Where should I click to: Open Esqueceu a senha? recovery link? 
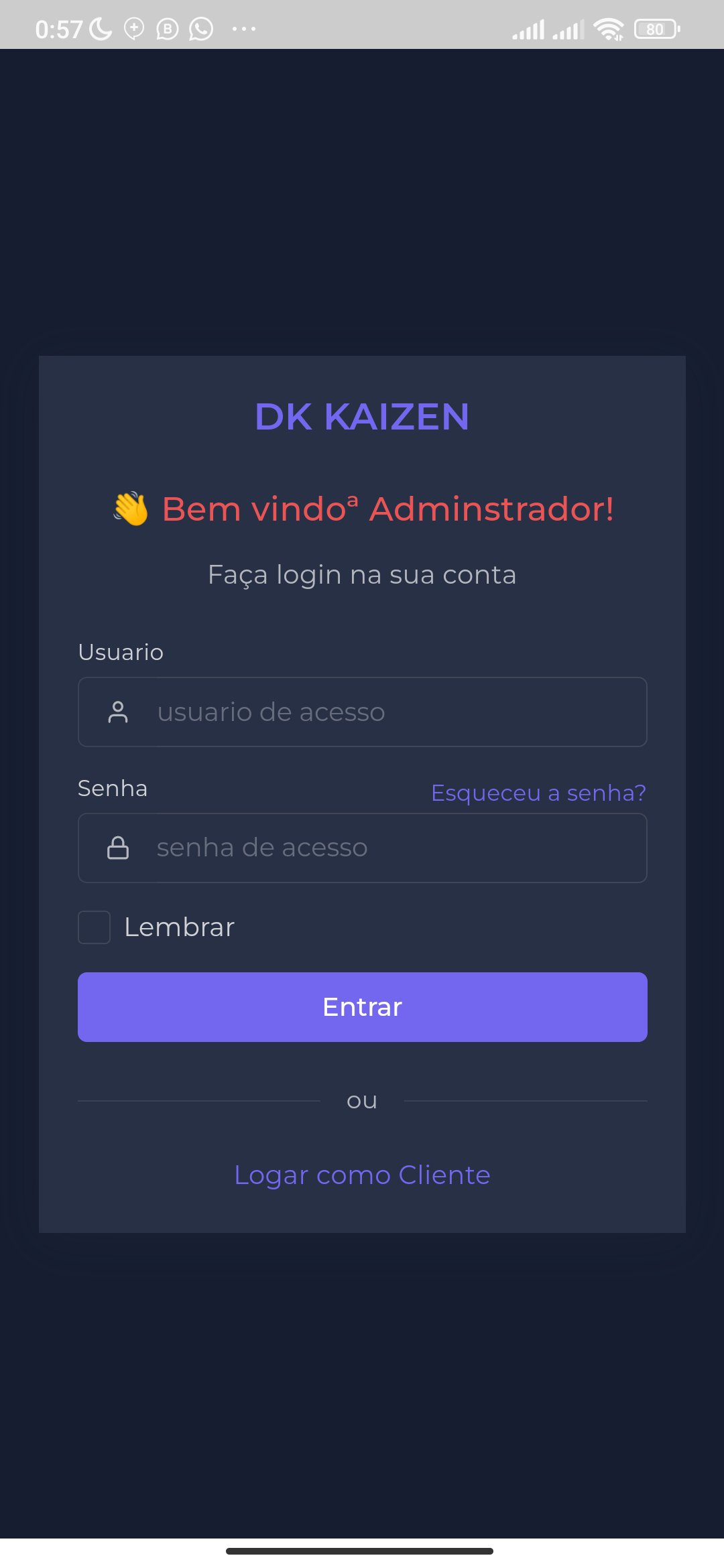click(538, 792)
